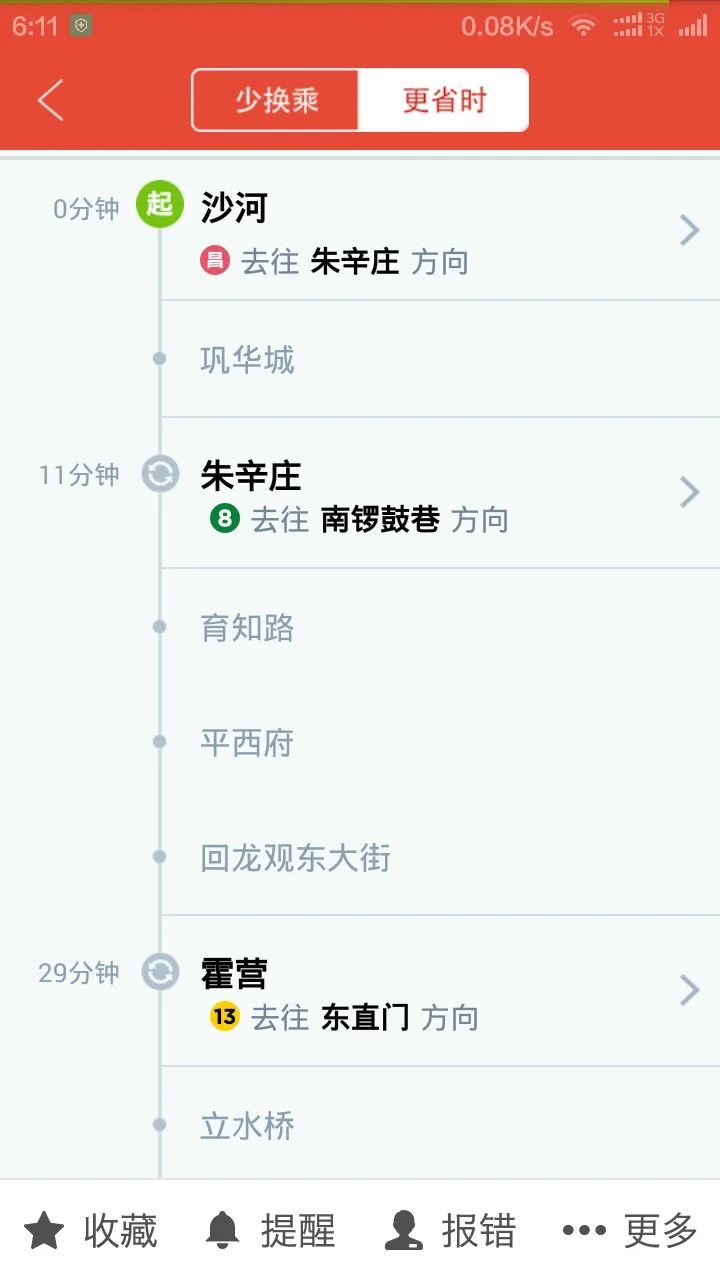Image resolution: width=720 pixels, height=1280 pixels.
Task: Expand details for 沙河 station
Action: [689, 230]
